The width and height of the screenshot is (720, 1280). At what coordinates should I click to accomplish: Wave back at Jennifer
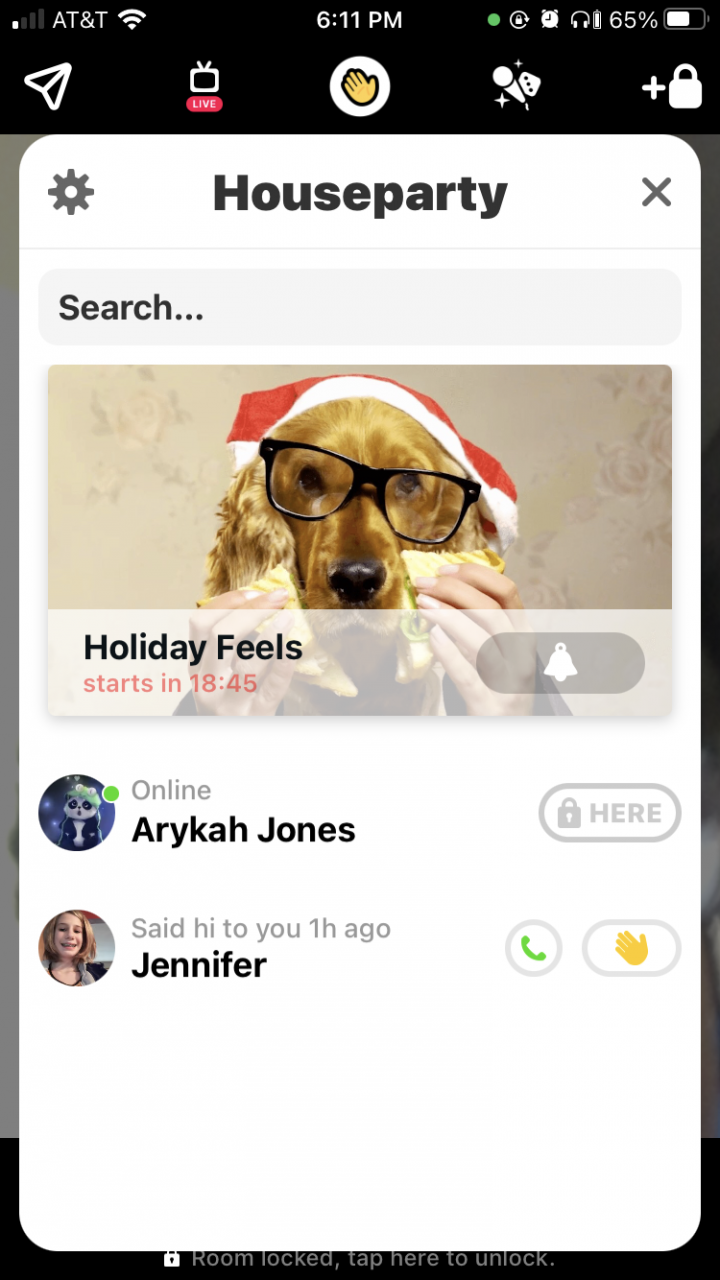(631, 948)
